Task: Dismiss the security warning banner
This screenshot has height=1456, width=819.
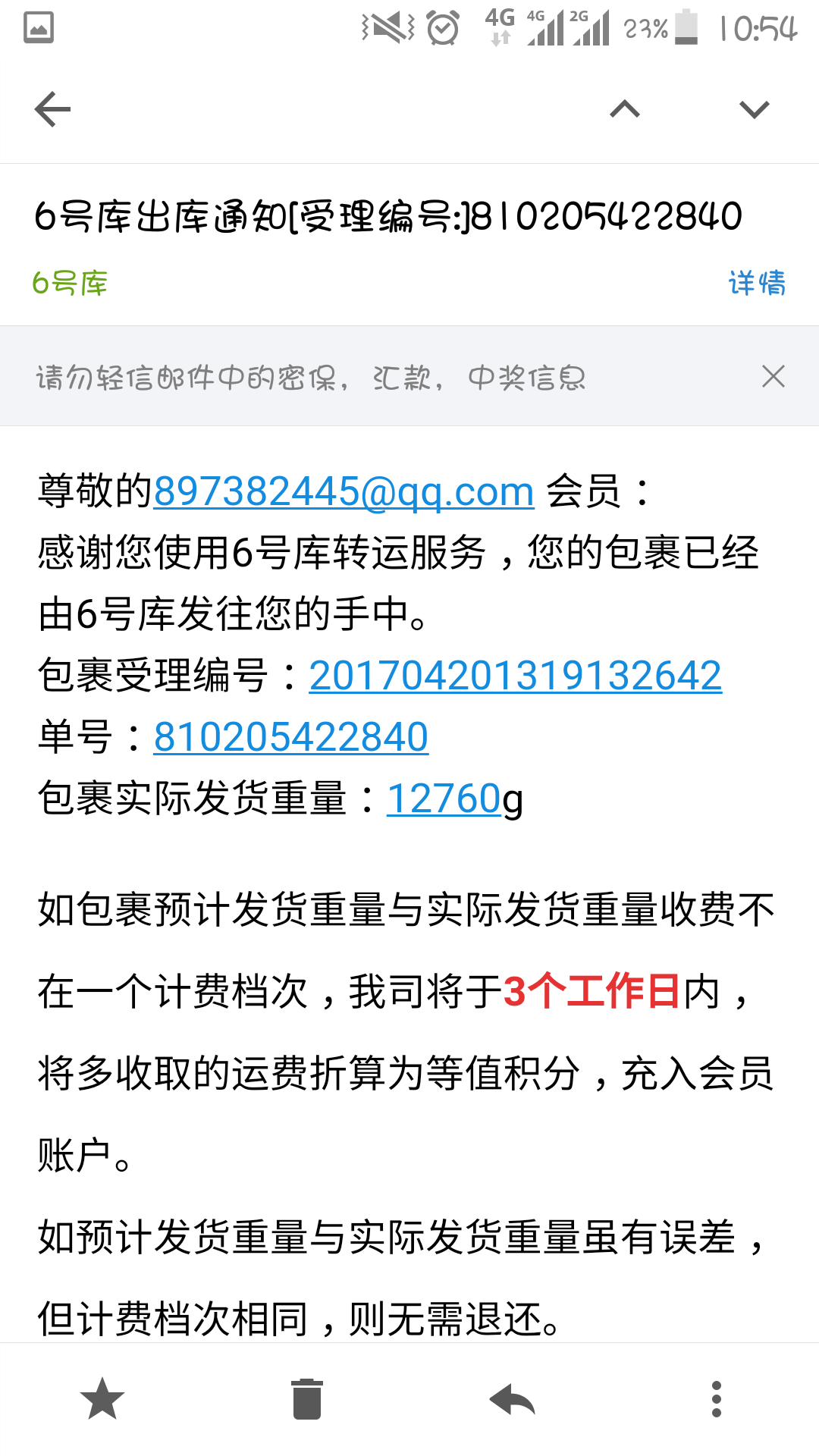Action: tap(773, 376)
